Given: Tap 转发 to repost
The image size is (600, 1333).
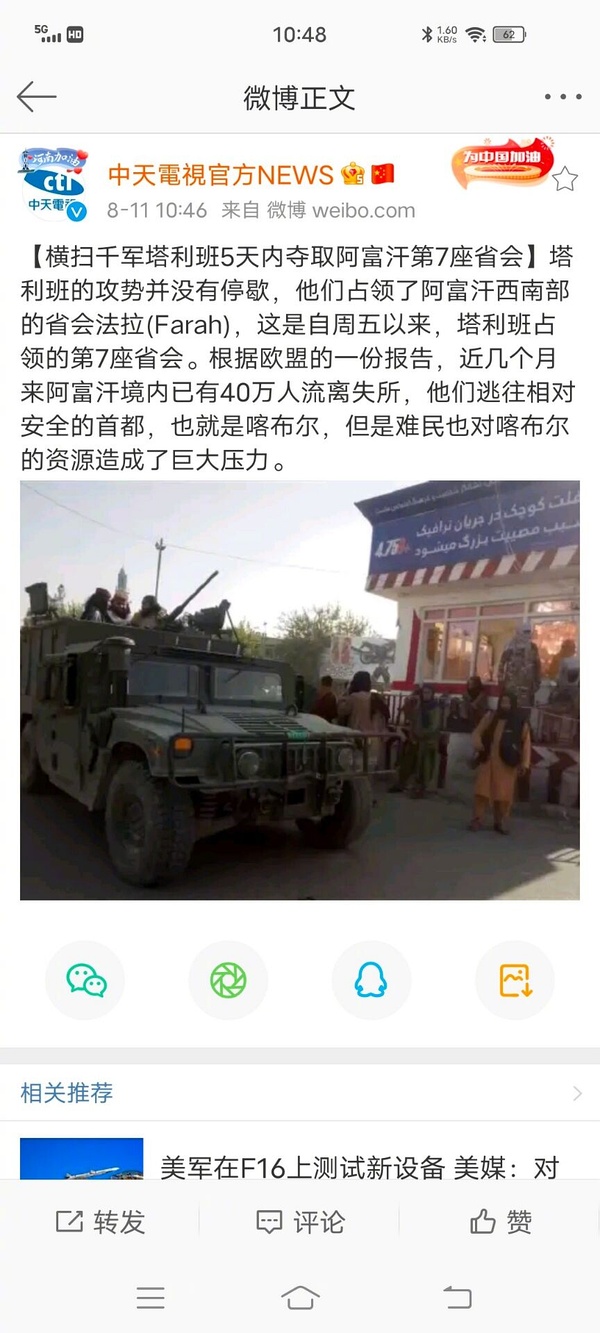Looking at the screenshot, I should tap(100, 1221).
